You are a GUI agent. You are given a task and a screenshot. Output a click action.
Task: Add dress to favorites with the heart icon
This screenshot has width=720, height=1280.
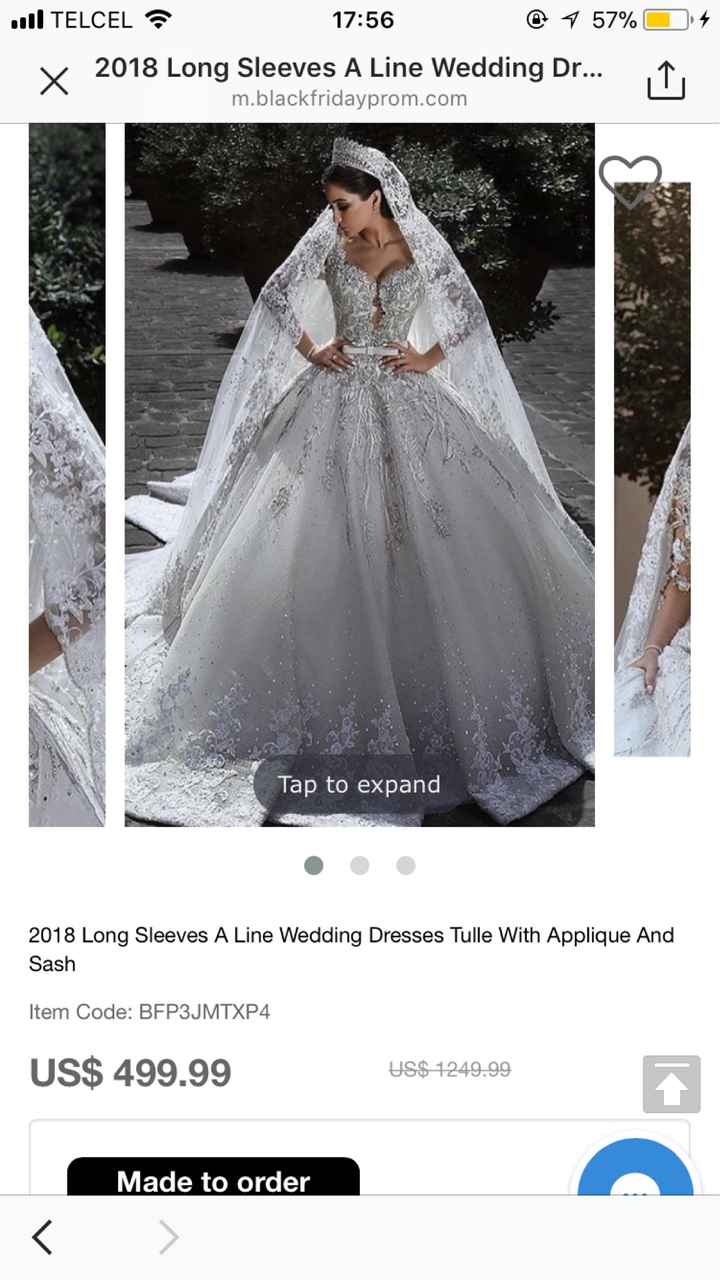(x=630, y=180)
